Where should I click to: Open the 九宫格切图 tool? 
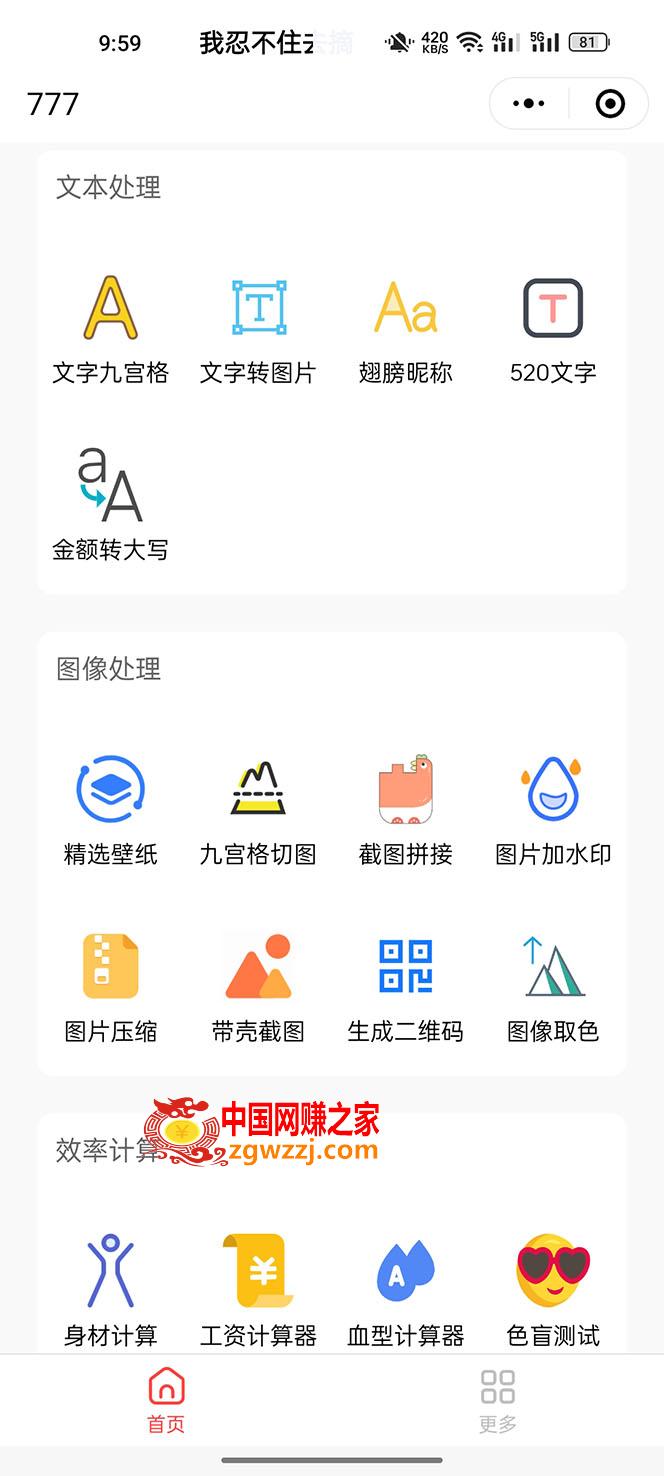[x=258, y=811]
